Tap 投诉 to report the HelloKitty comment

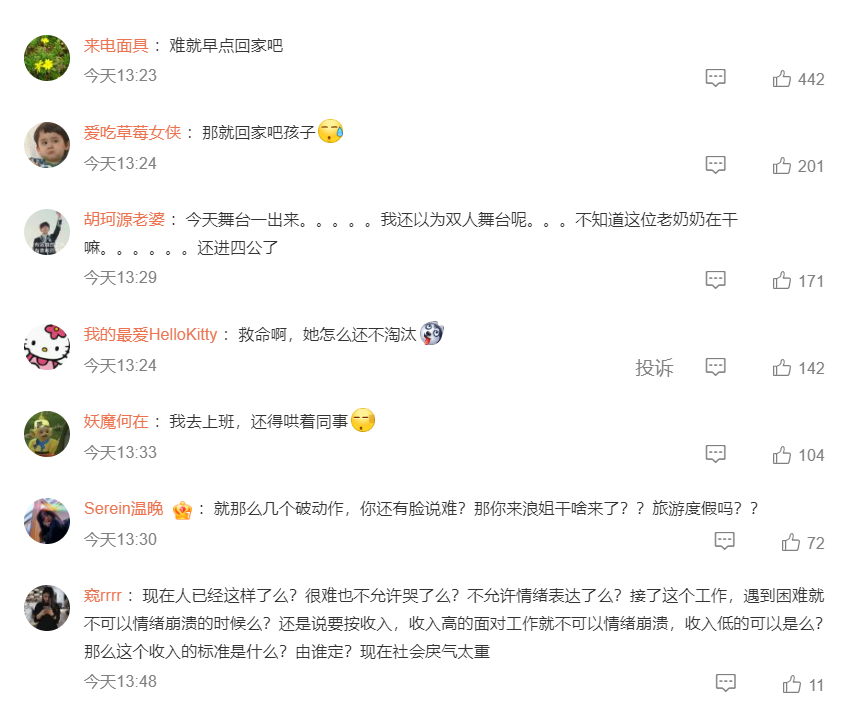(654, 368)
